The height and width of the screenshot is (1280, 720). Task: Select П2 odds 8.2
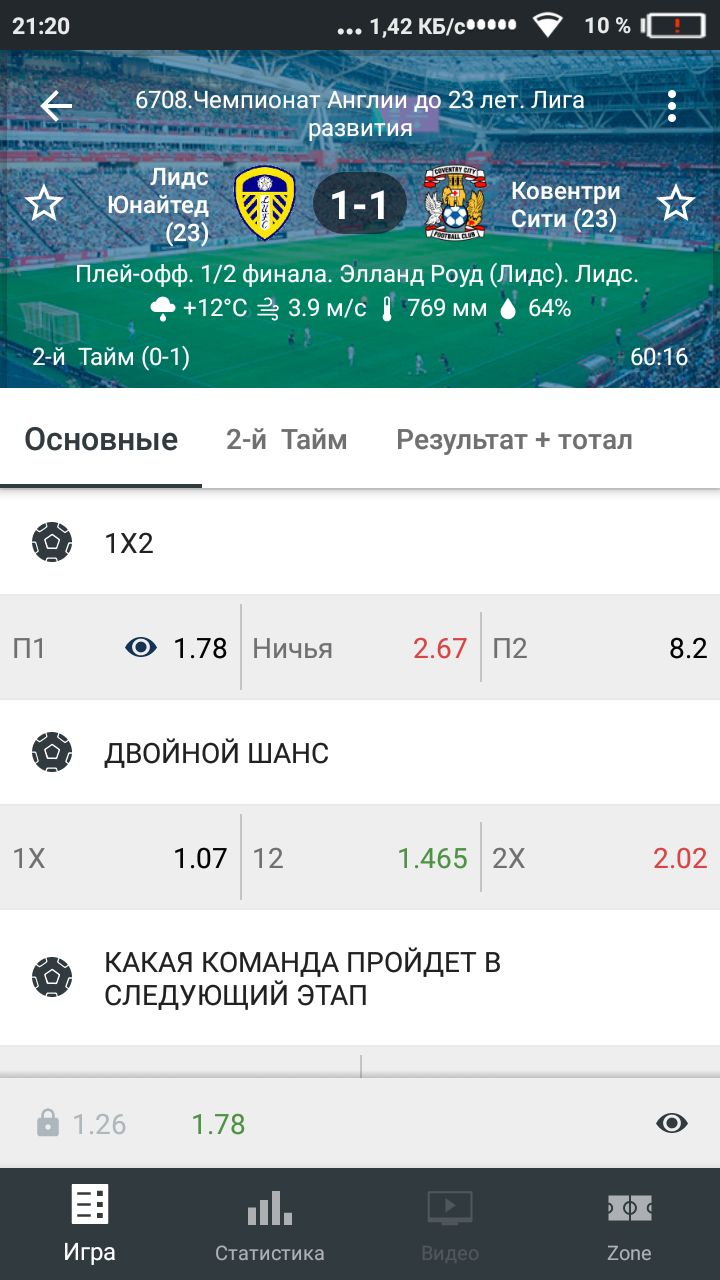coord(600,648)
